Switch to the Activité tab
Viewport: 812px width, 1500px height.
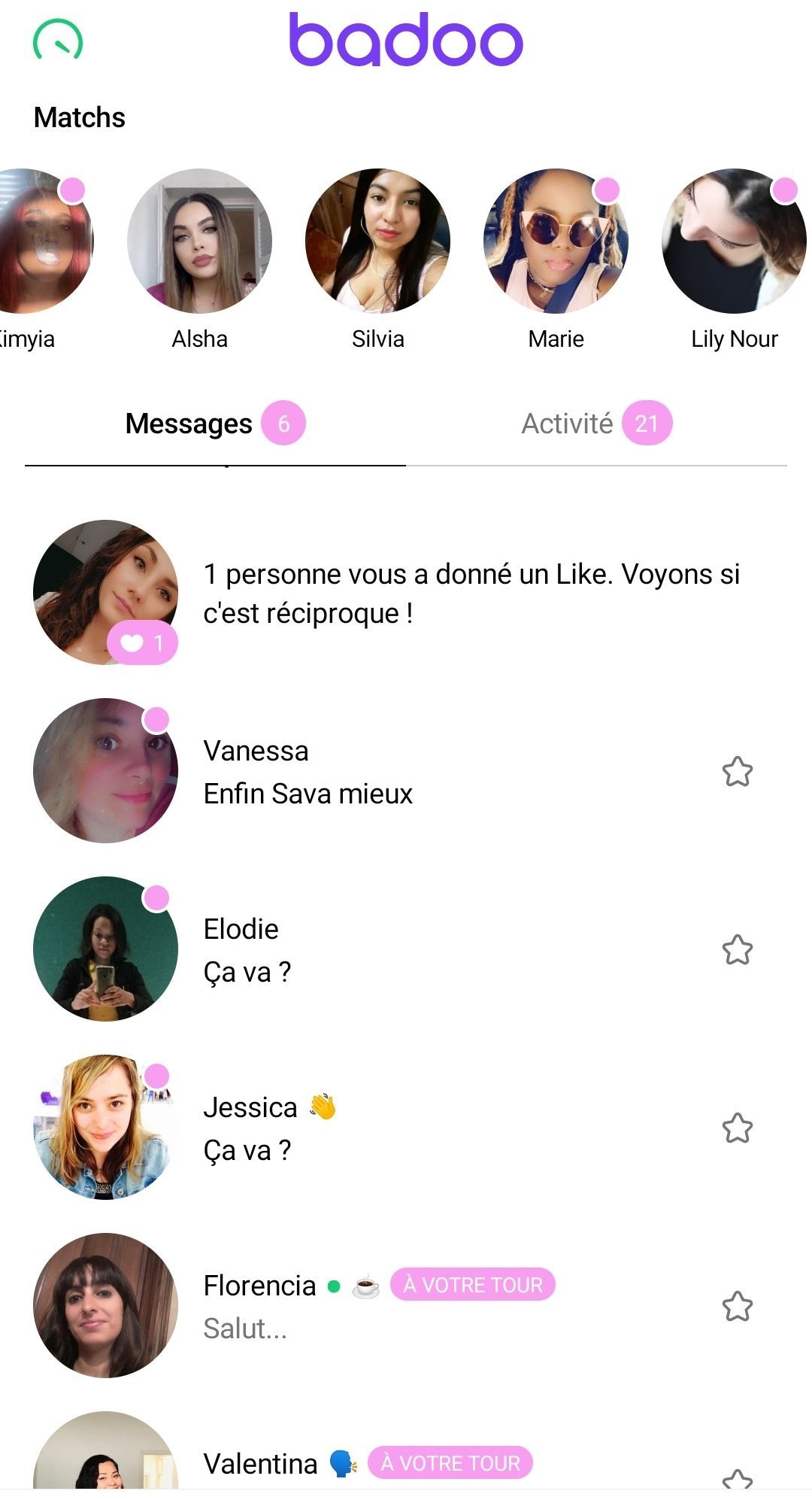(x=596, y=424)
